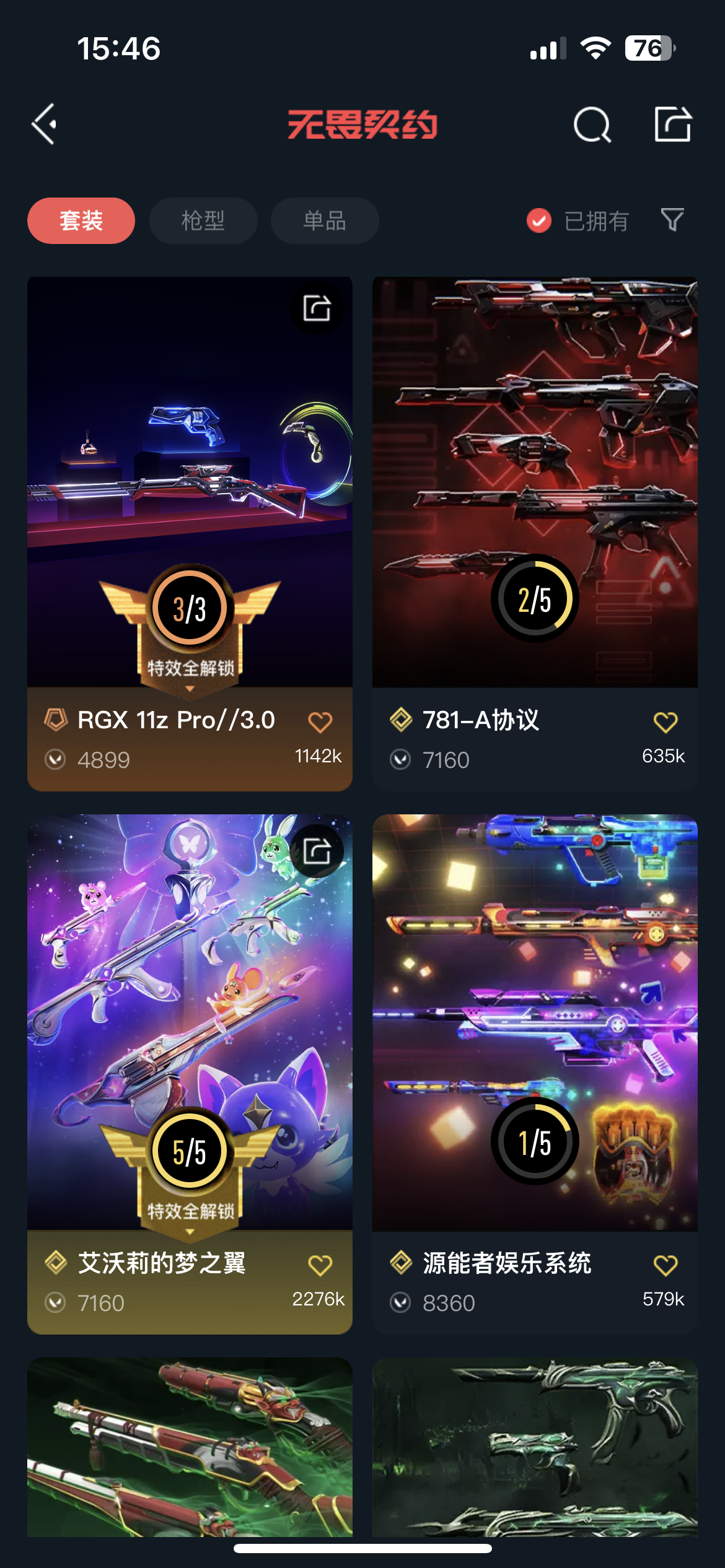Like the 781-A协议 bundle
The image size is (725, 1568).
click(666, 722)
